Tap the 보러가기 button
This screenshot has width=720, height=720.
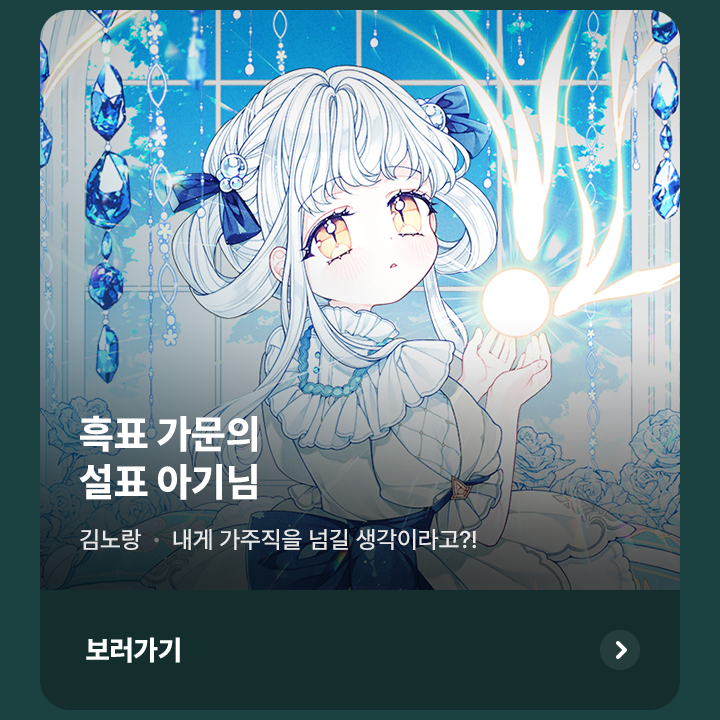tap(134, 650)
